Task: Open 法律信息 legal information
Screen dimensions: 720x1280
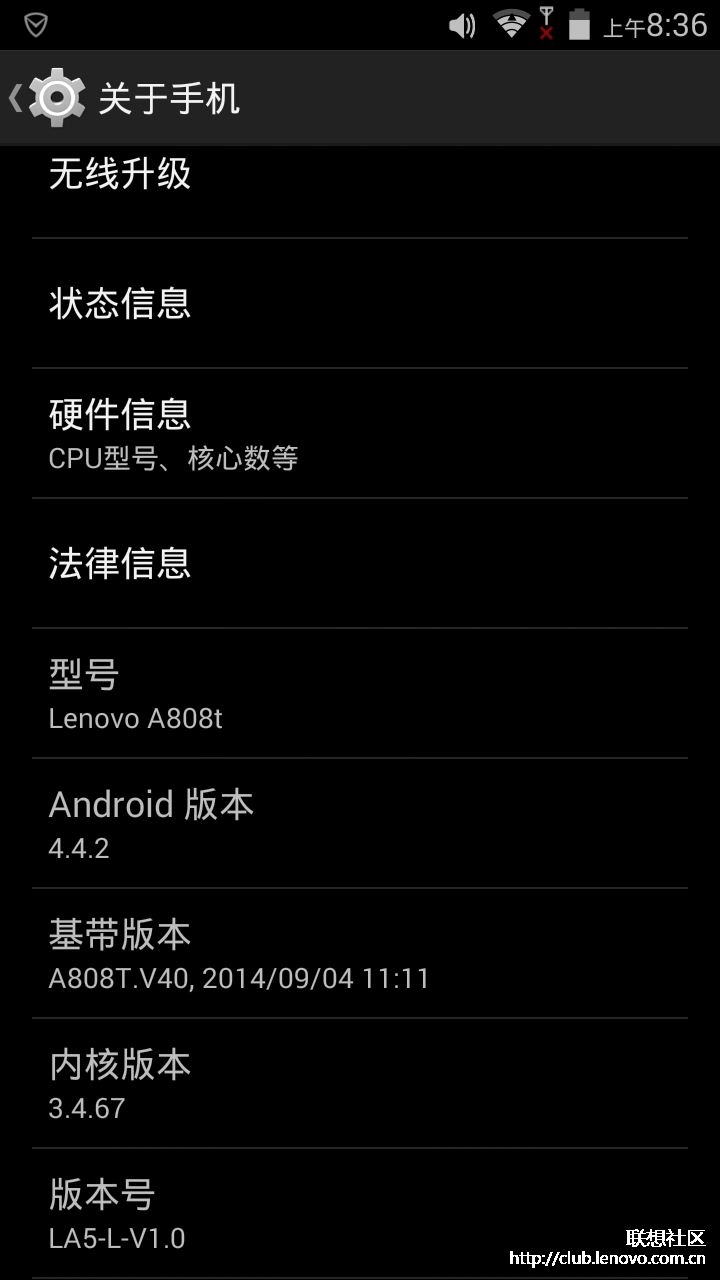Action: (x=360, y=563)
